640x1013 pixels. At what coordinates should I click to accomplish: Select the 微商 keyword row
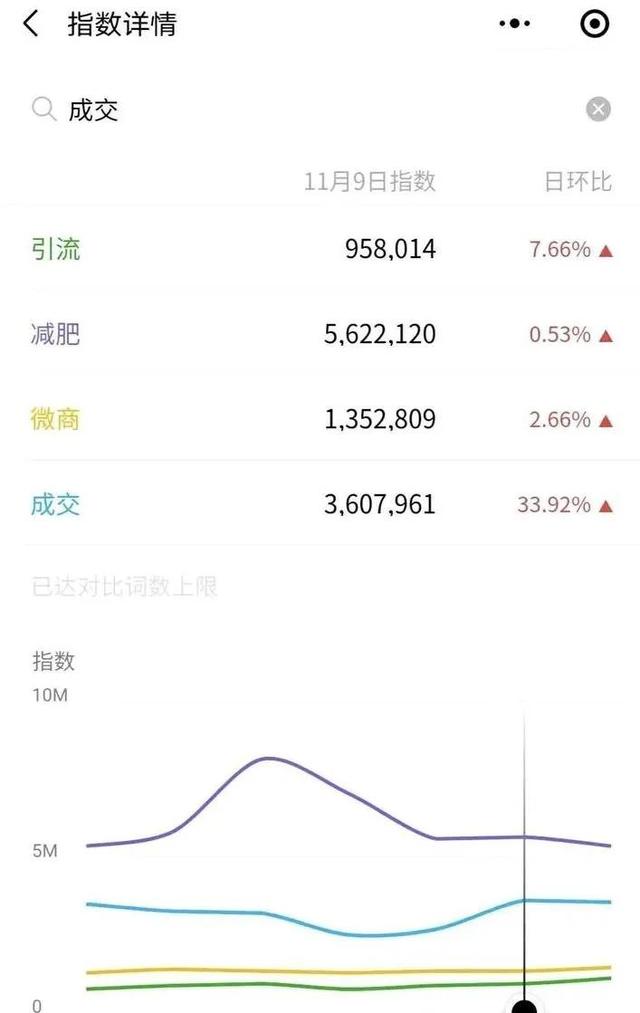click(x=320, y=419)
